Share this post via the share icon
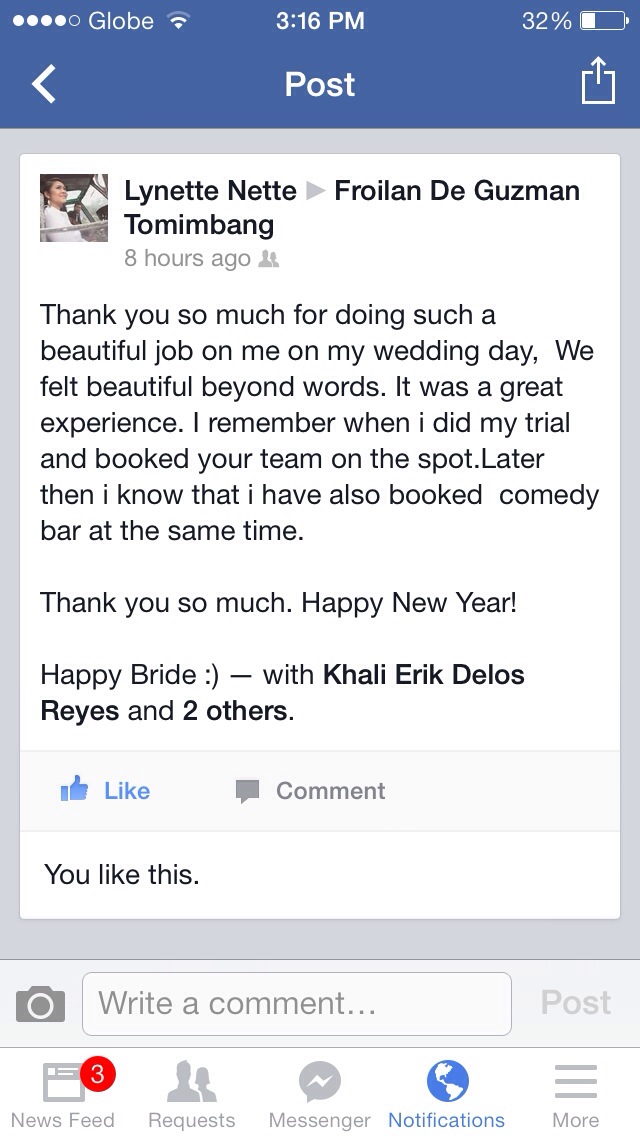The width and height of the screenshot is (640, 1136). click(597, 81)
